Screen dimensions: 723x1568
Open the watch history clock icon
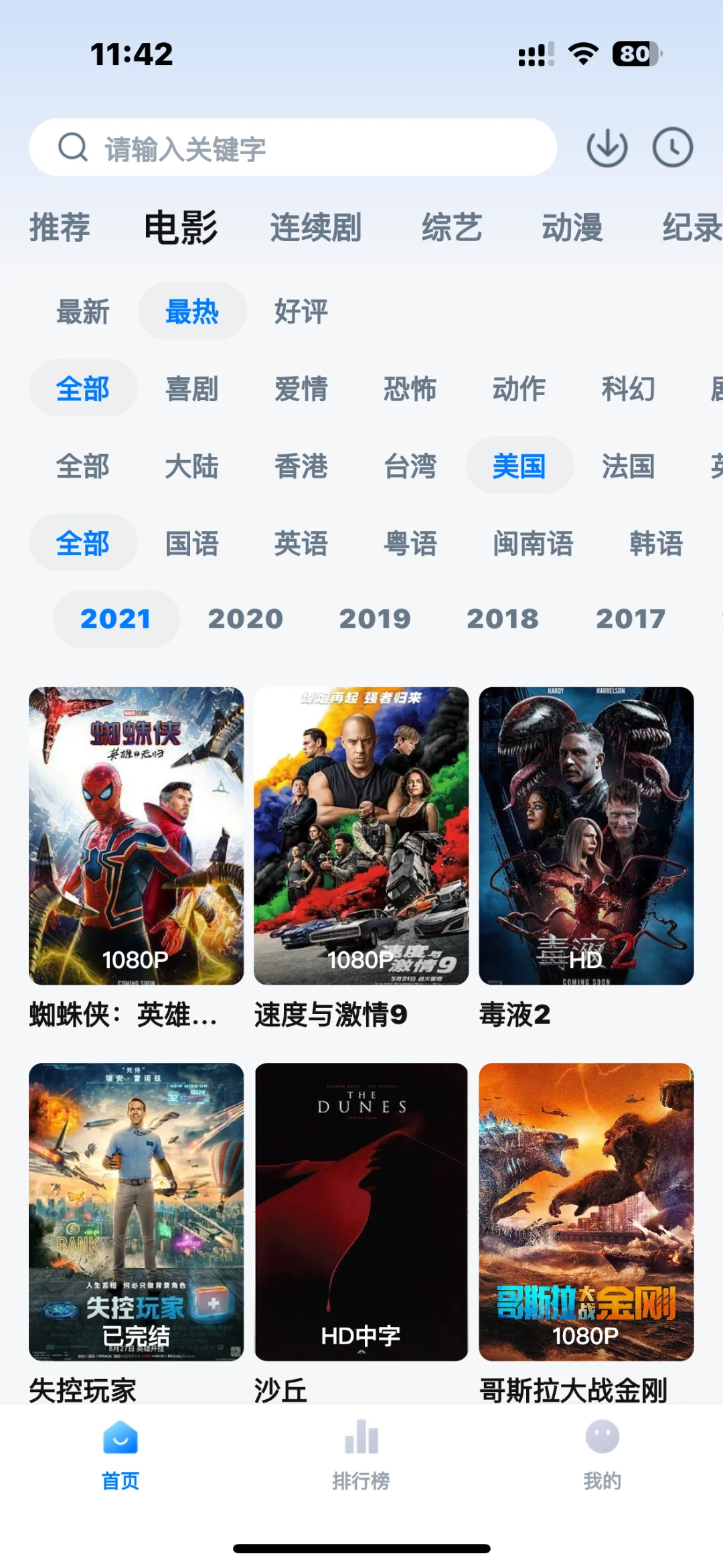pyautogui.click(x=672, y=147)
